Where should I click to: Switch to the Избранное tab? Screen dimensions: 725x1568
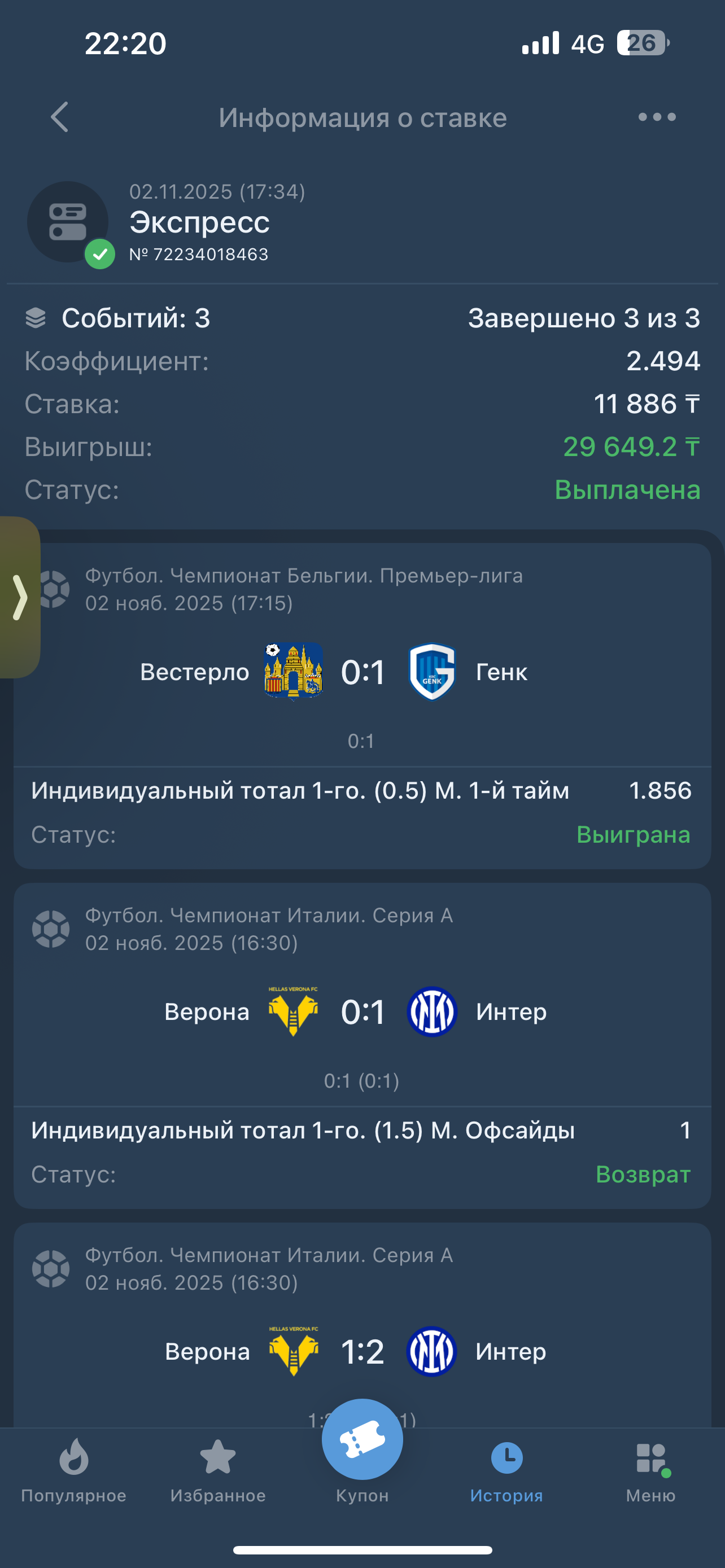[x=218, y=1469]
